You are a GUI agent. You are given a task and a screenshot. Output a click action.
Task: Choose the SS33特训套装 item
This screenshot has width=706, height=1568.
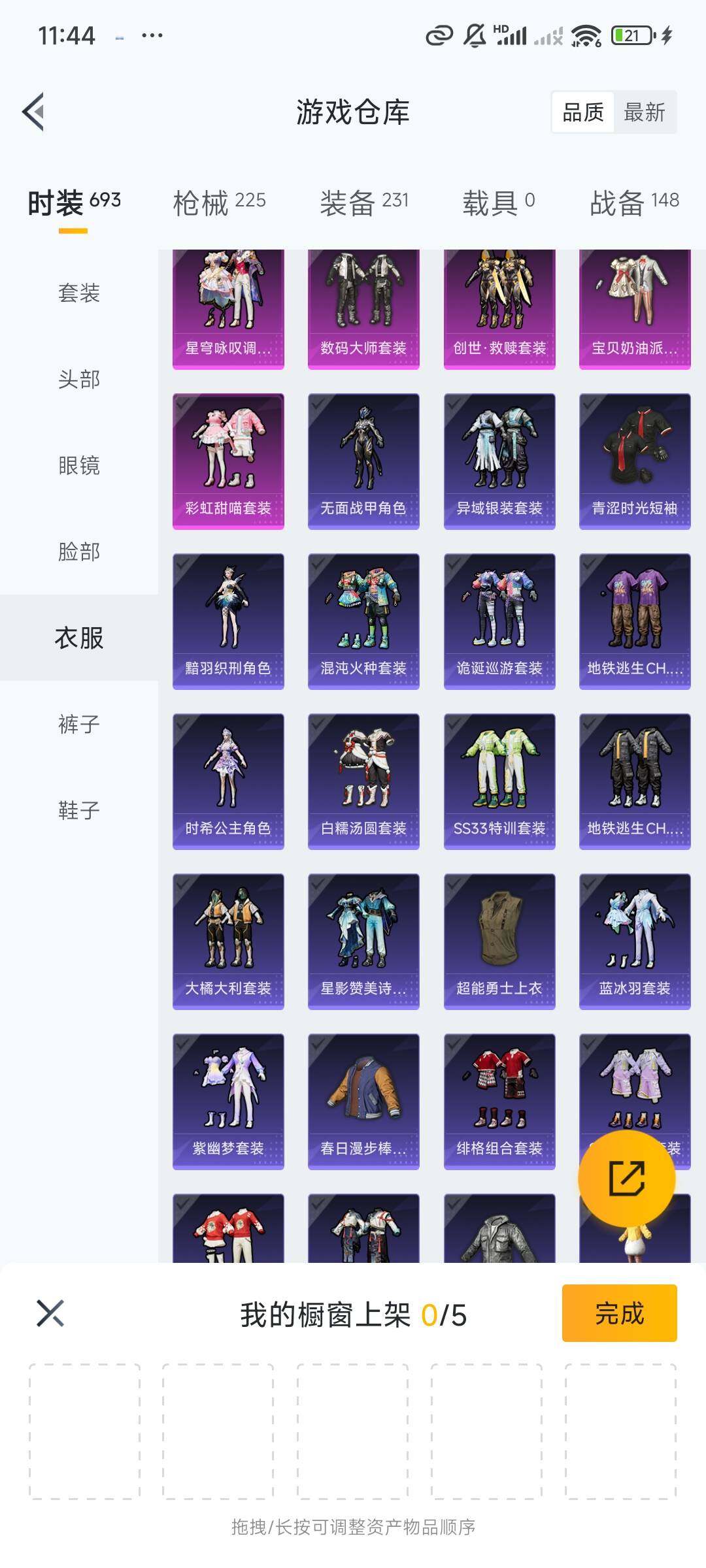499,781
